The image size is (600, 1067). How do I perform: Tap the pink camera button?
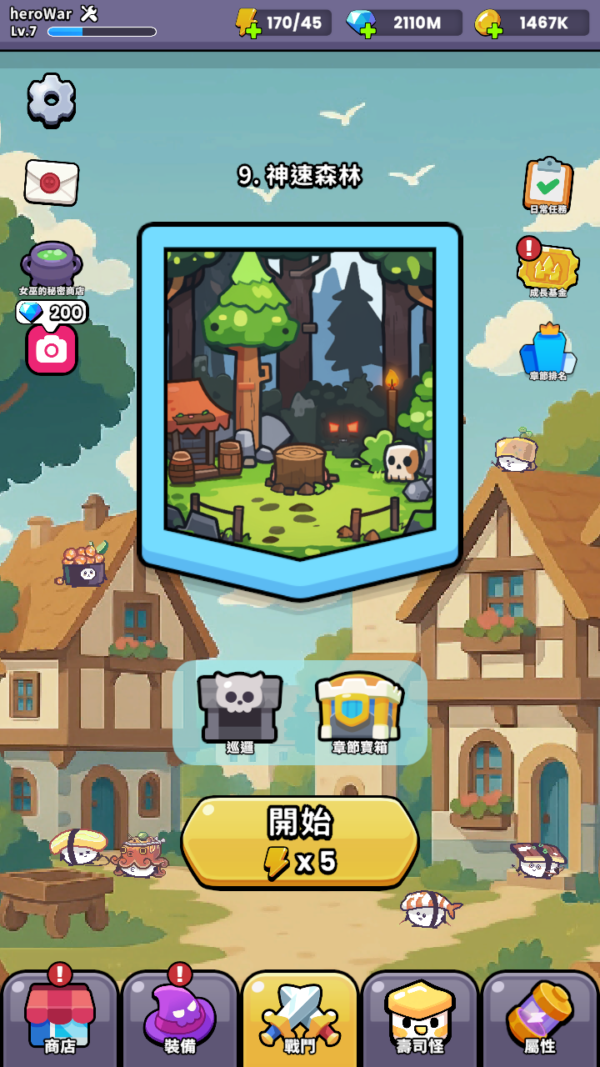coord(52,350)
